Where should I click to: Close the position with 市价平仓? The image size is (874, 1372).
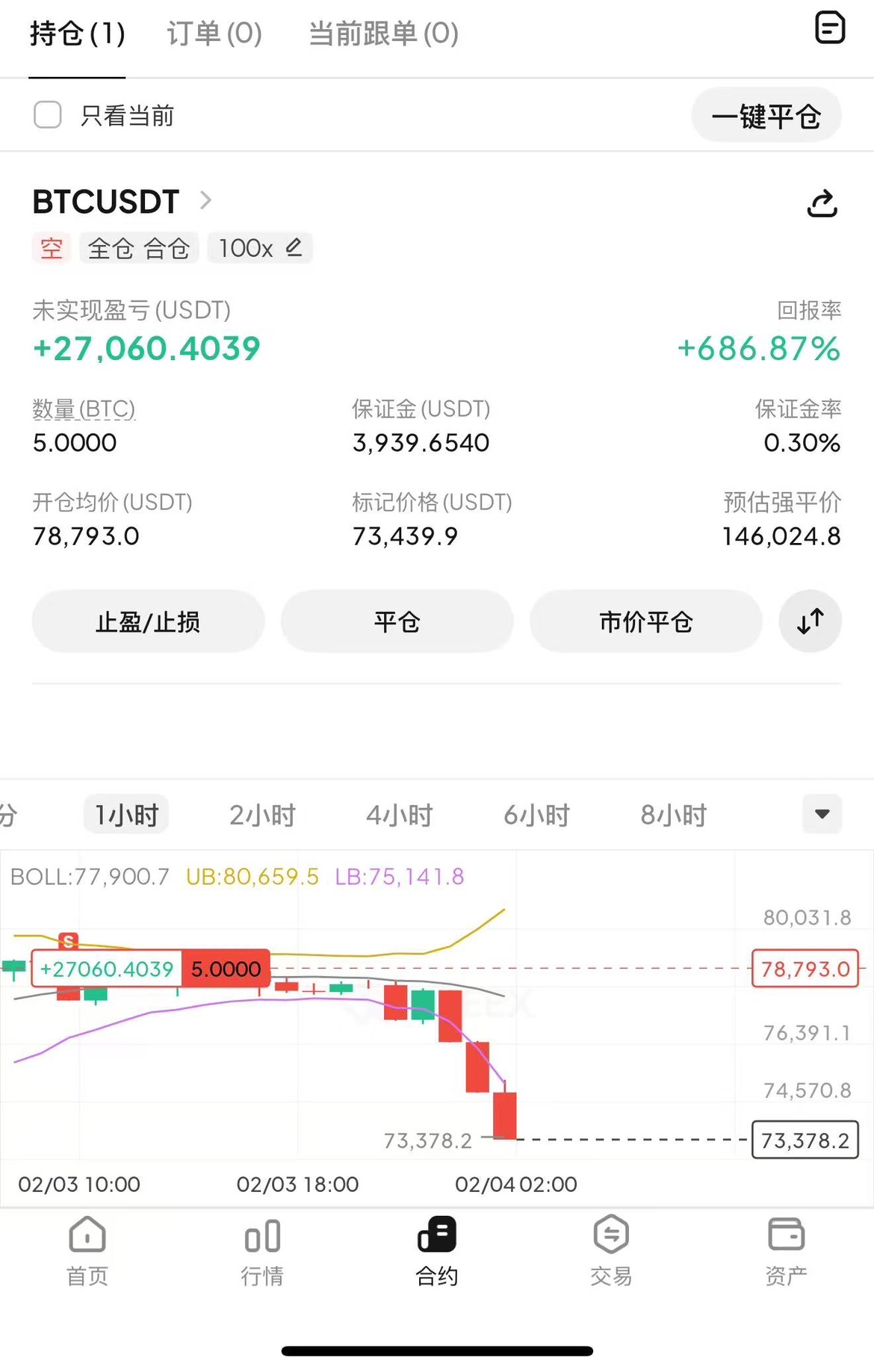(x=645, y=621)
